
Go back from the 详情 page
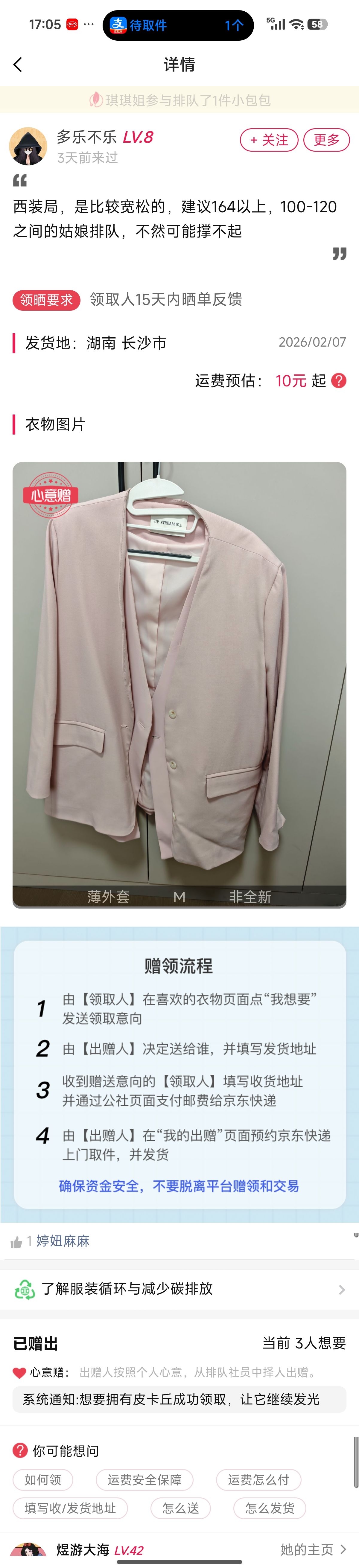pyautogui.click(x=18, y=65)
